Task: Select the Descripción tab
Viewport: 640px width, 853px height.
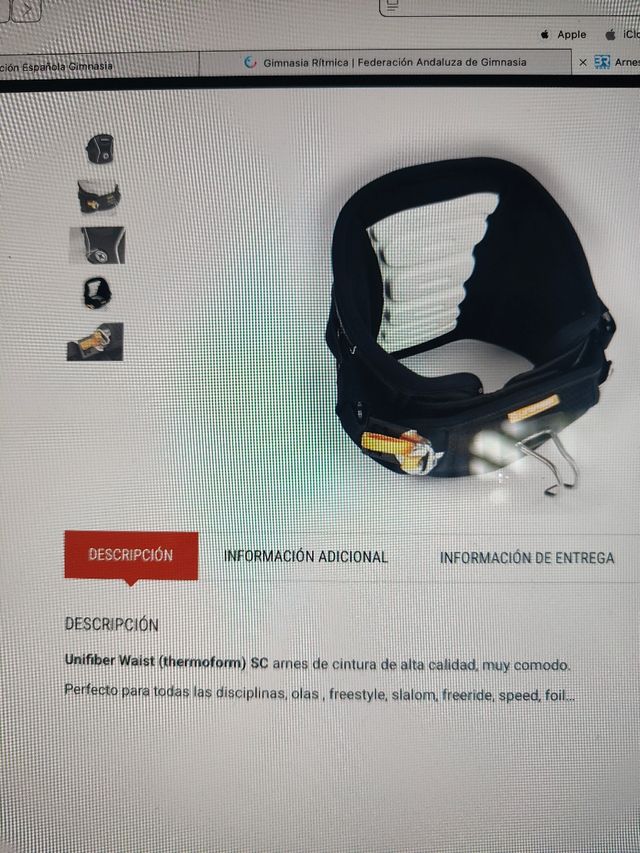Action: (x=130, y=555)
